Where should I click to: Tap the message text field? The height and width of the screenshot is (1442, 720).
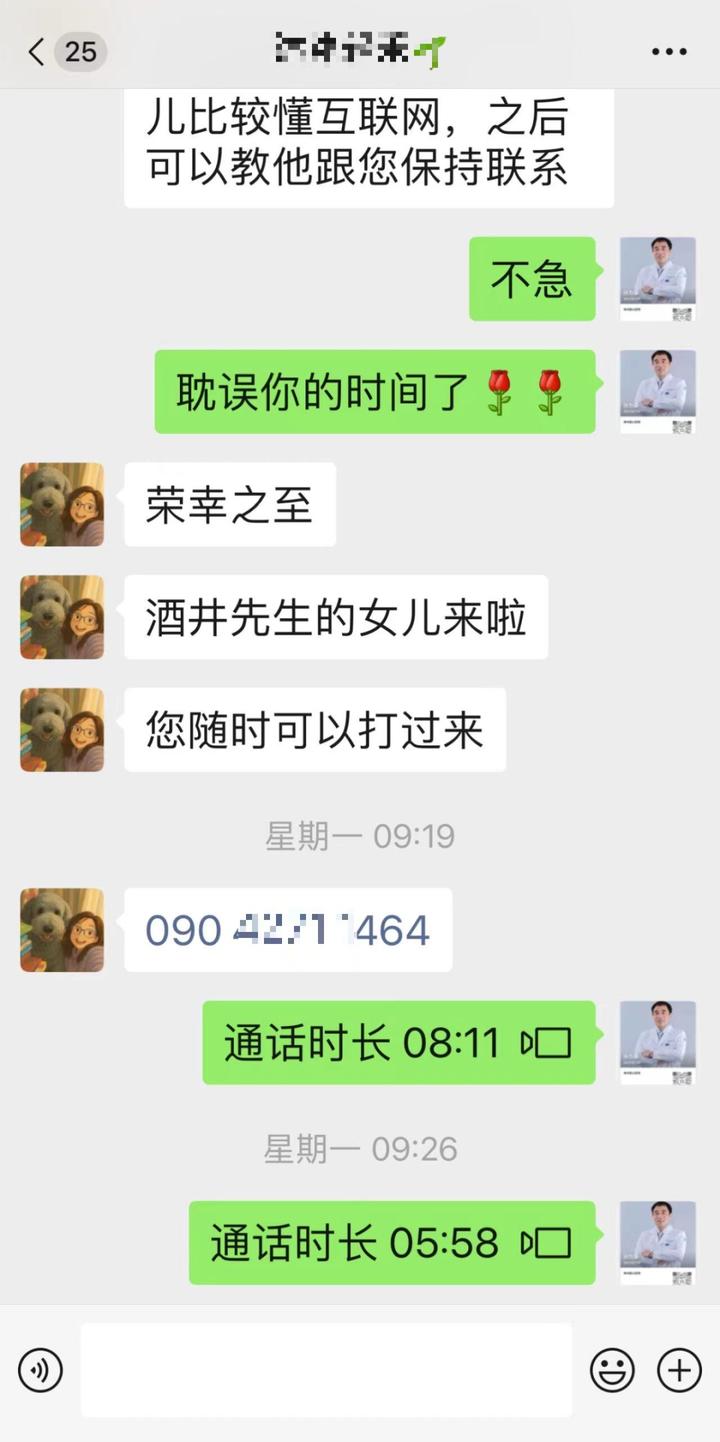326,1370
